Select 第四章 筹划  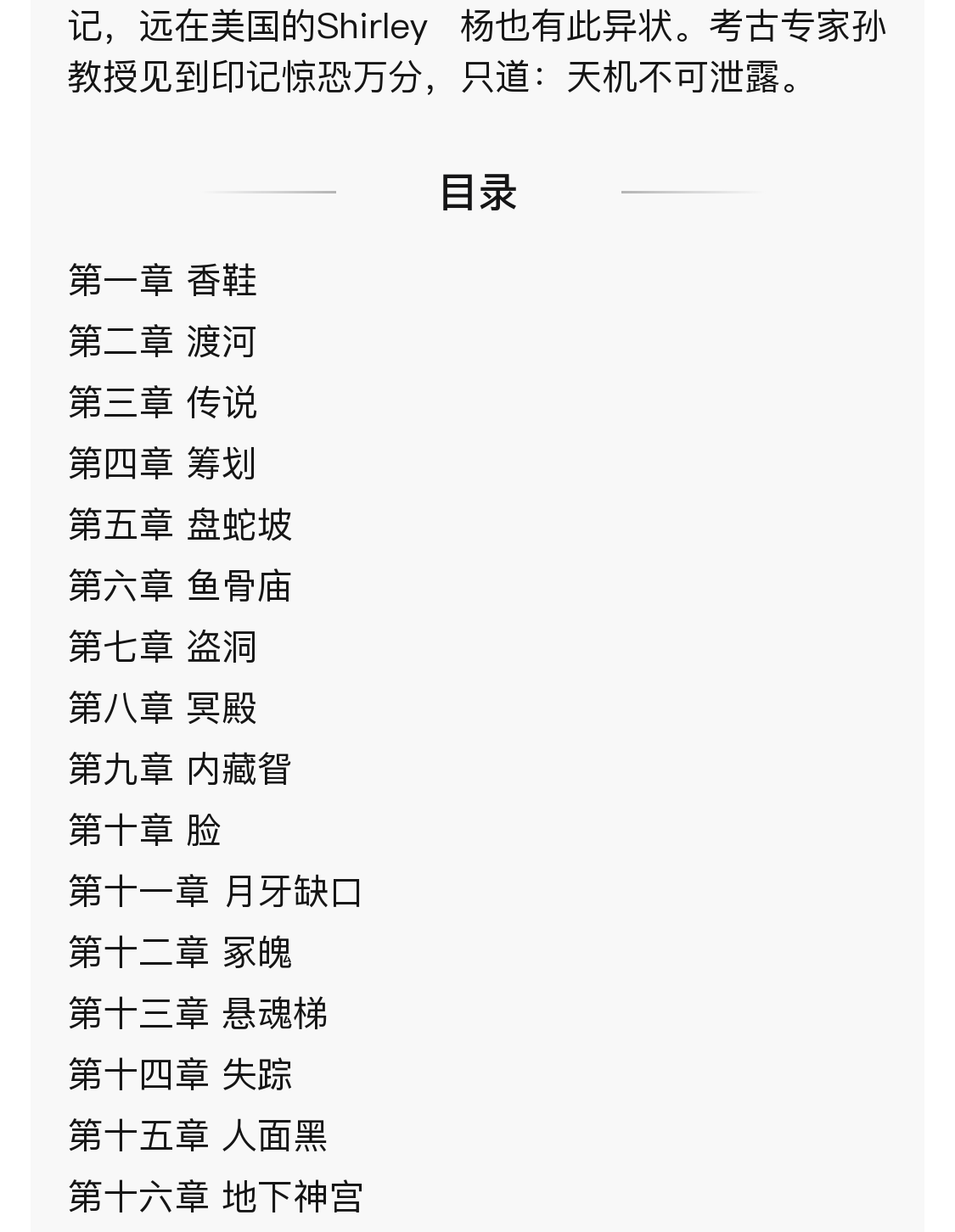[x=162, y=464]
